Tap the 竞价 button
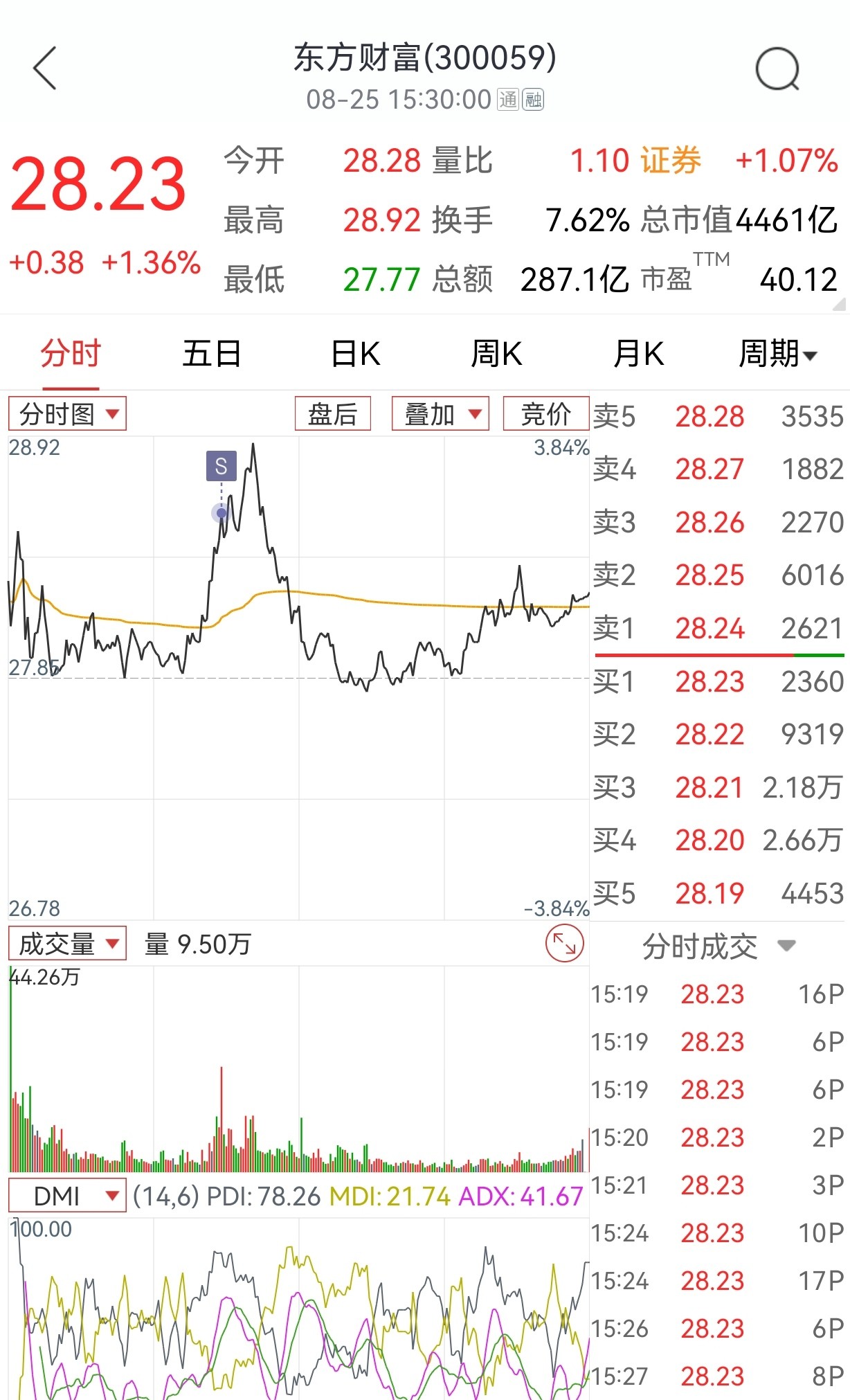Viewport: 850px width, 1400px height. tap(546, 414)
